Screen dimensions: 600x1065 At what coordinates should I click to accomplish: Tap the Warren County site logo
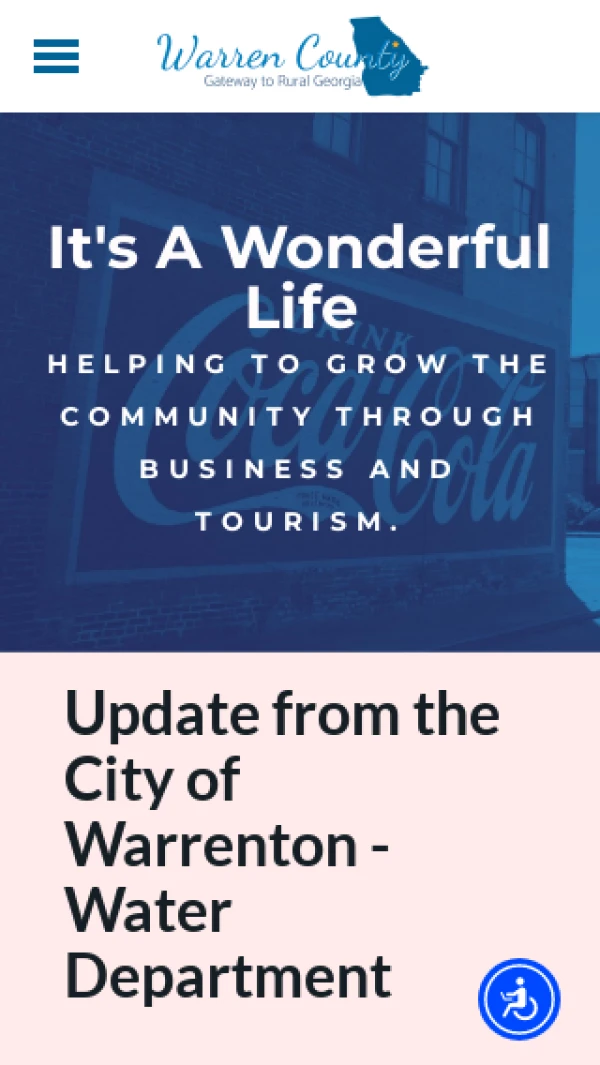pyautogui.click(x=291, y=57)
